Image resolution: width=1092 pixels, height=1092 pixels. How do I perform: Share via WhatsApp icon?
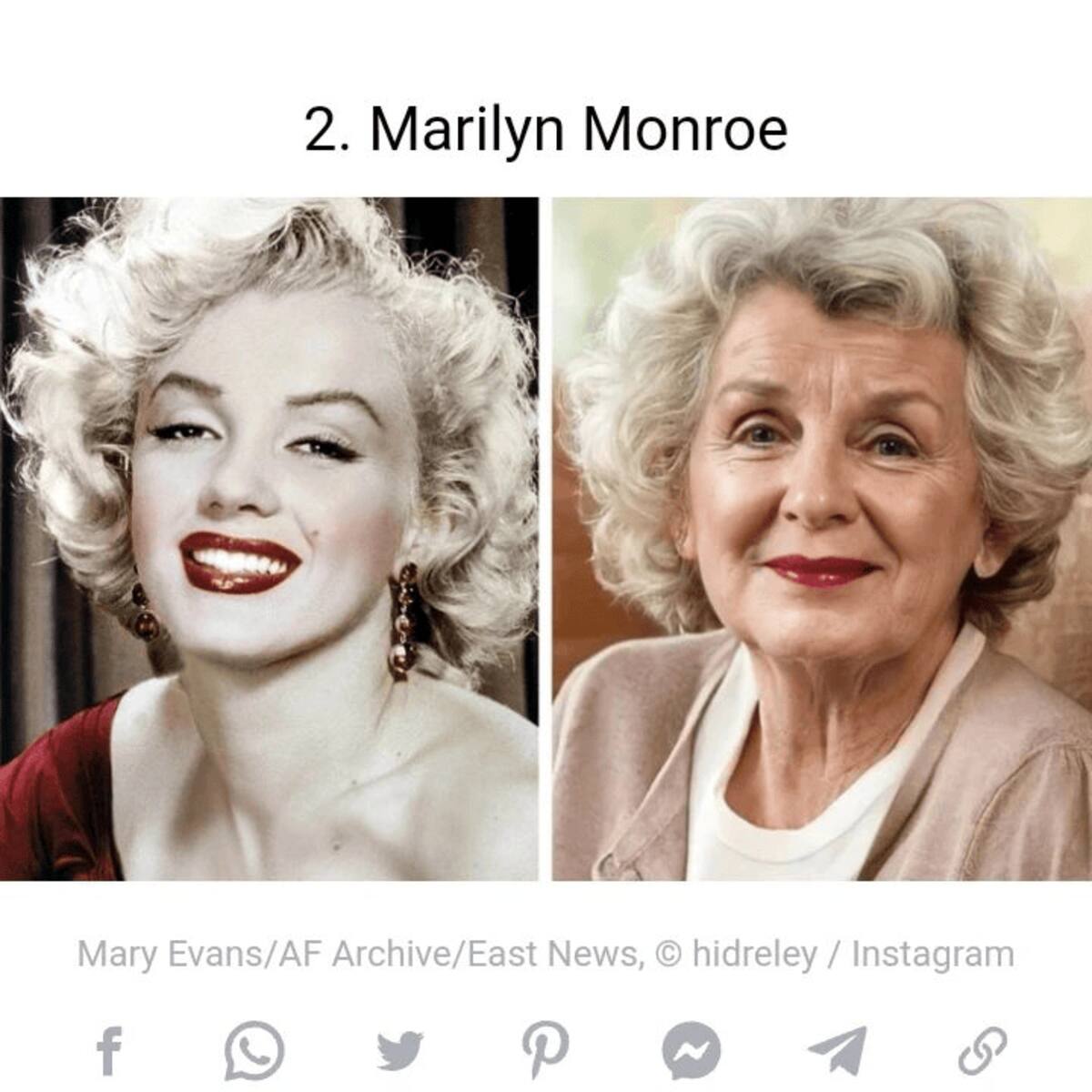coord(254,1051)
